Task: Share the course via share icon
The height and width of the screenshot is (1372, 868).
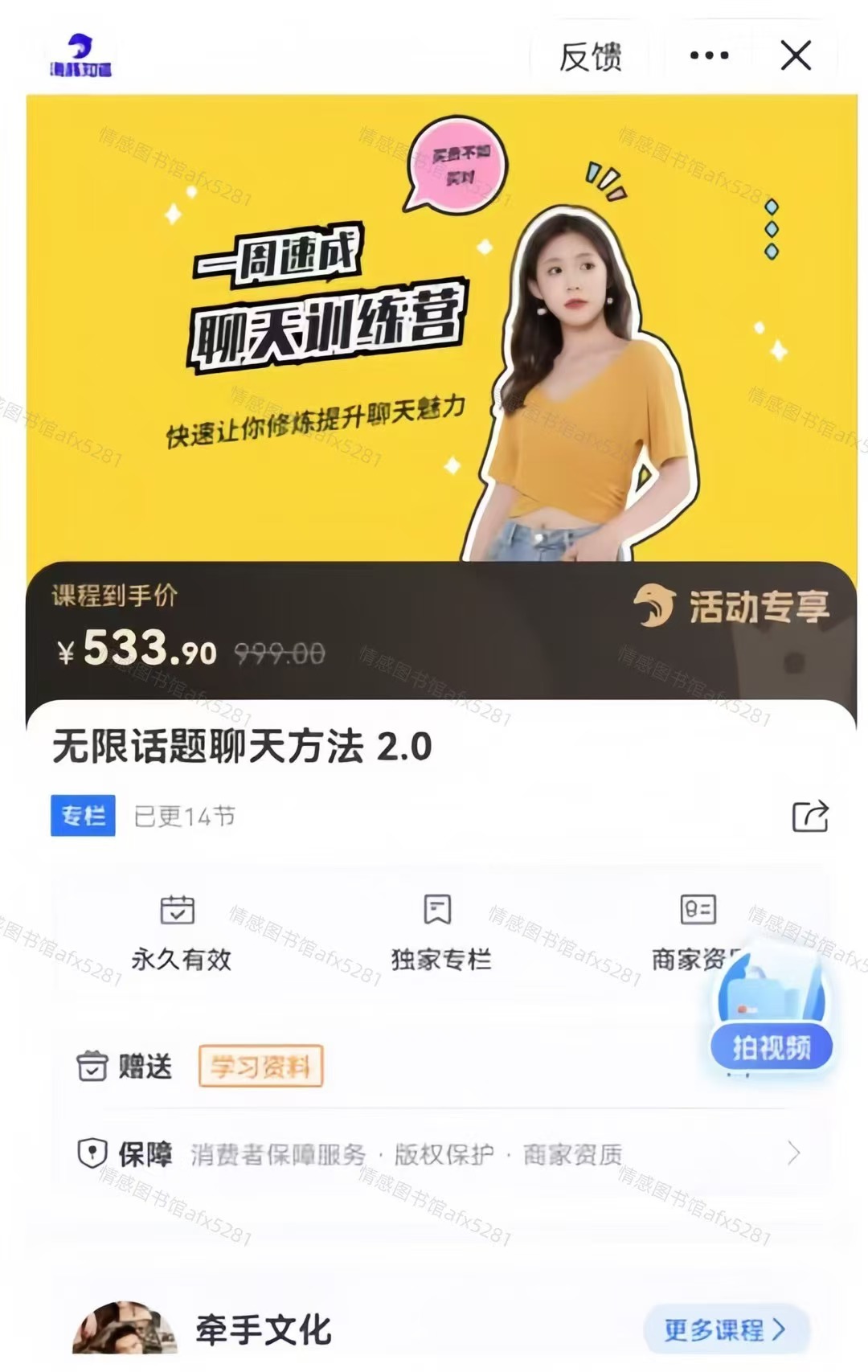Action: pos(810,816)
